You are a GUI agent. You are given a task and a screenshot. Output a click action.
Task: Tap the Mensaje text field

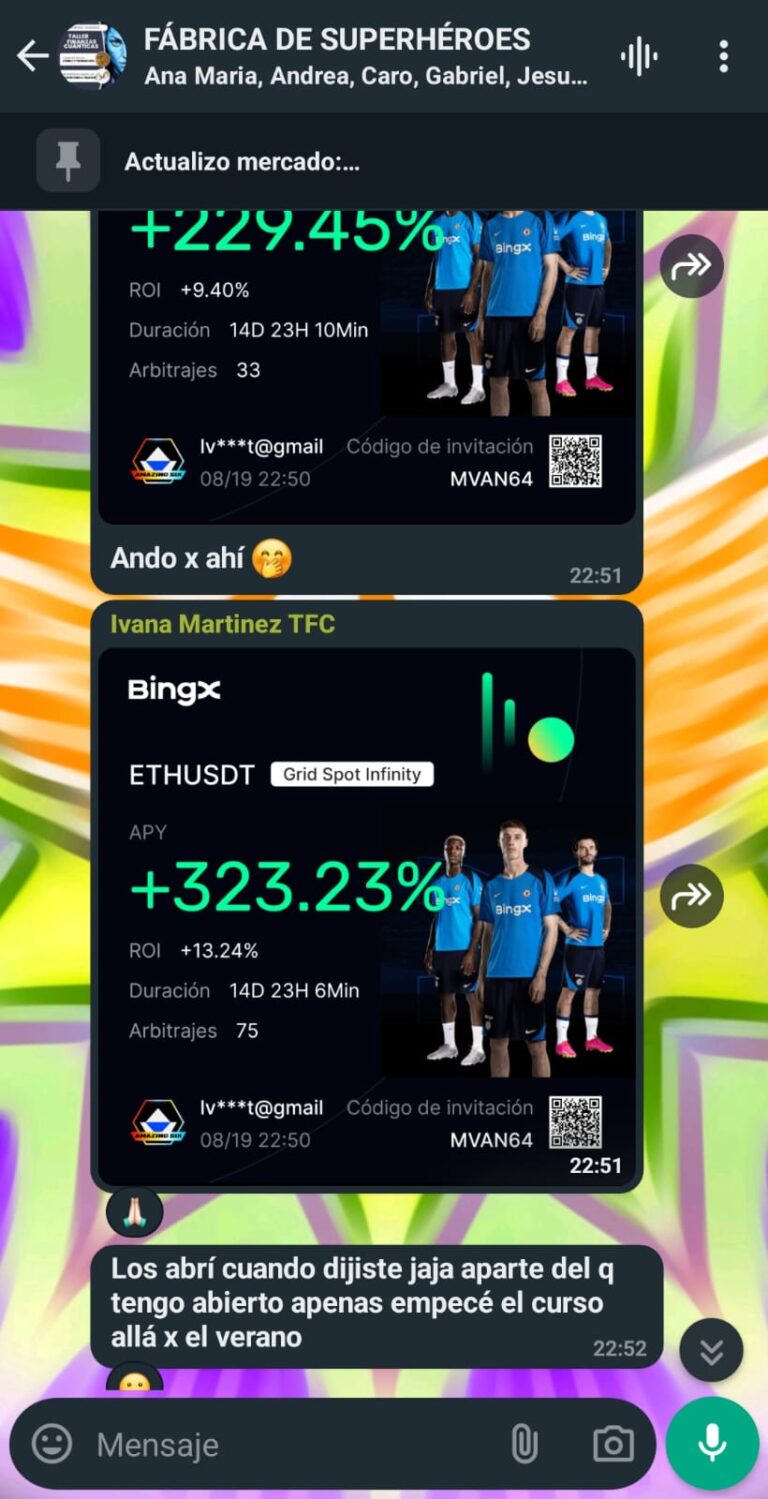tap(290, 1444)
